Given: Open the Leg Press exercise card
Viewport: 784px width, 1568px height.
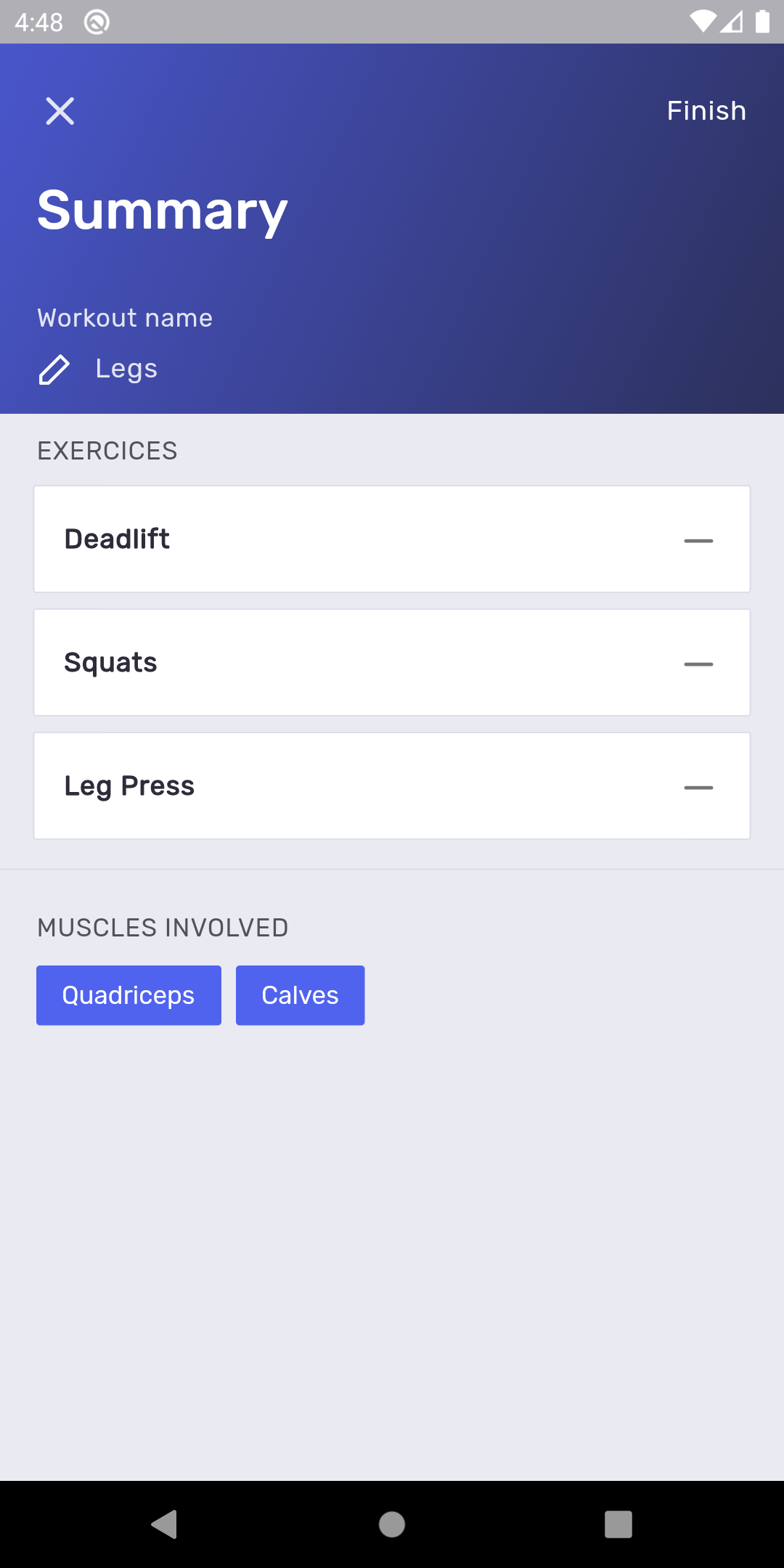Looking at the screenshot, I should [x=392, y=786].
